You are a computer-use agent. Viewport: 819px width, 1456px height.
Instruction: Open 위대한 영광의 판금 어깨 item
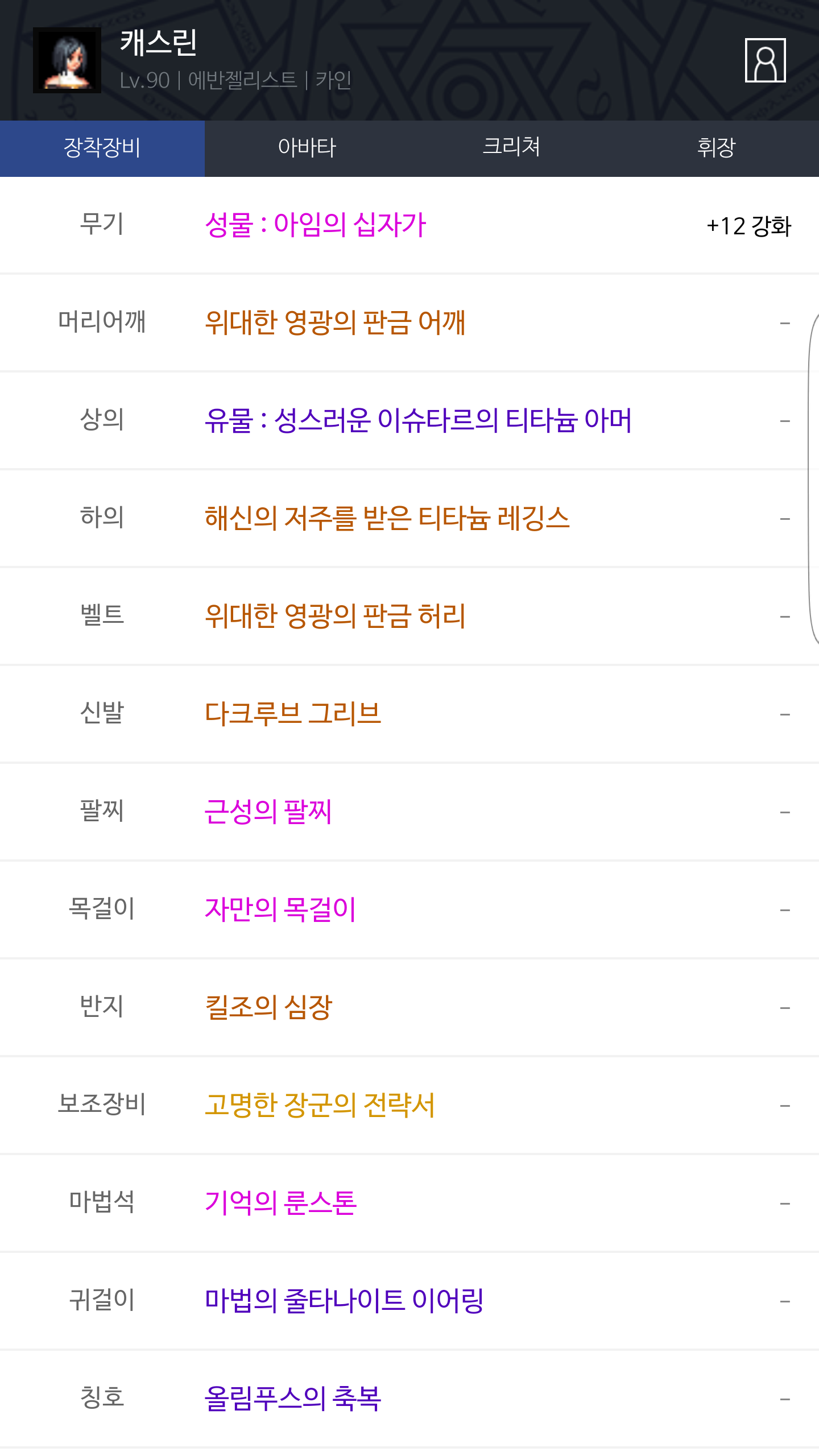(x=336, y=322)
